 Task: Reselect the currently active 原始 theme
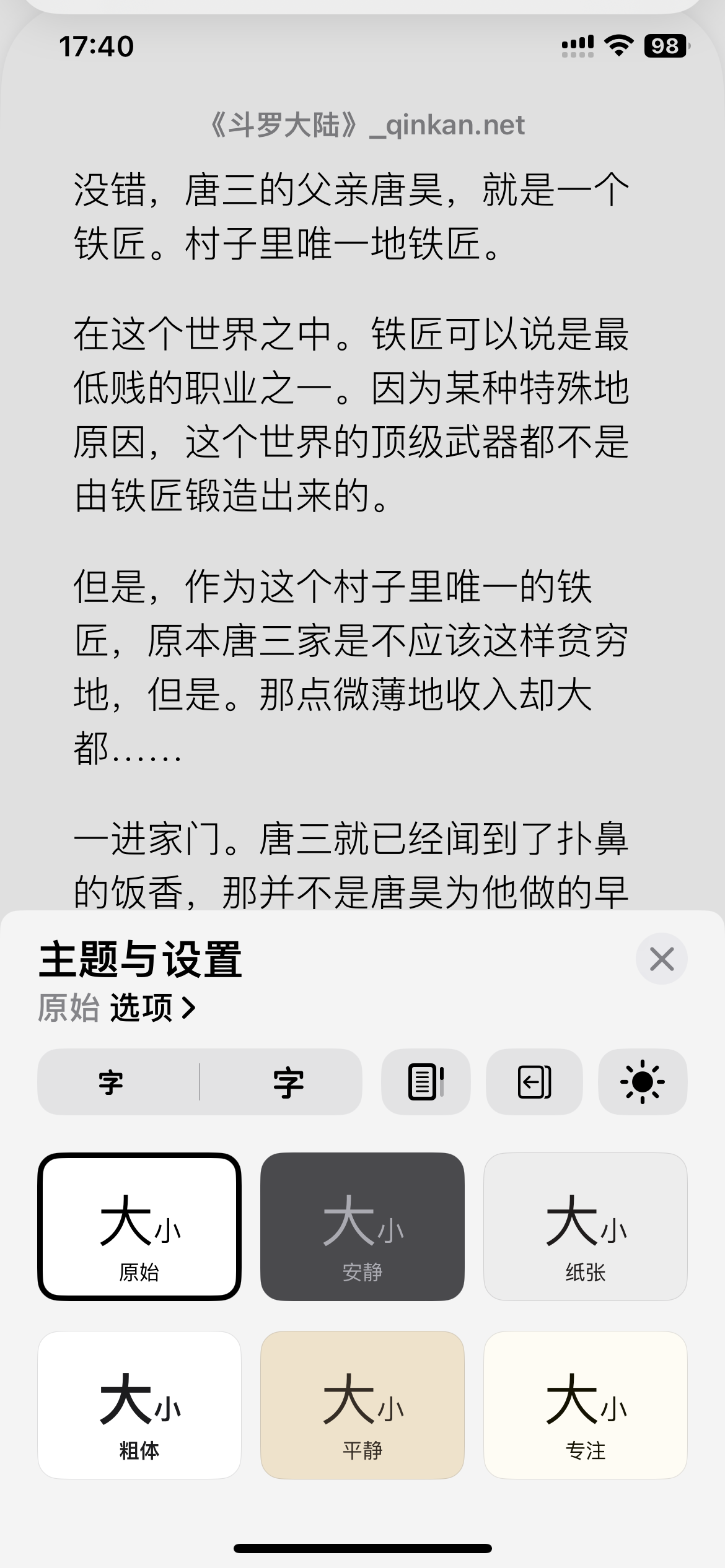(x=139, y=1229)
